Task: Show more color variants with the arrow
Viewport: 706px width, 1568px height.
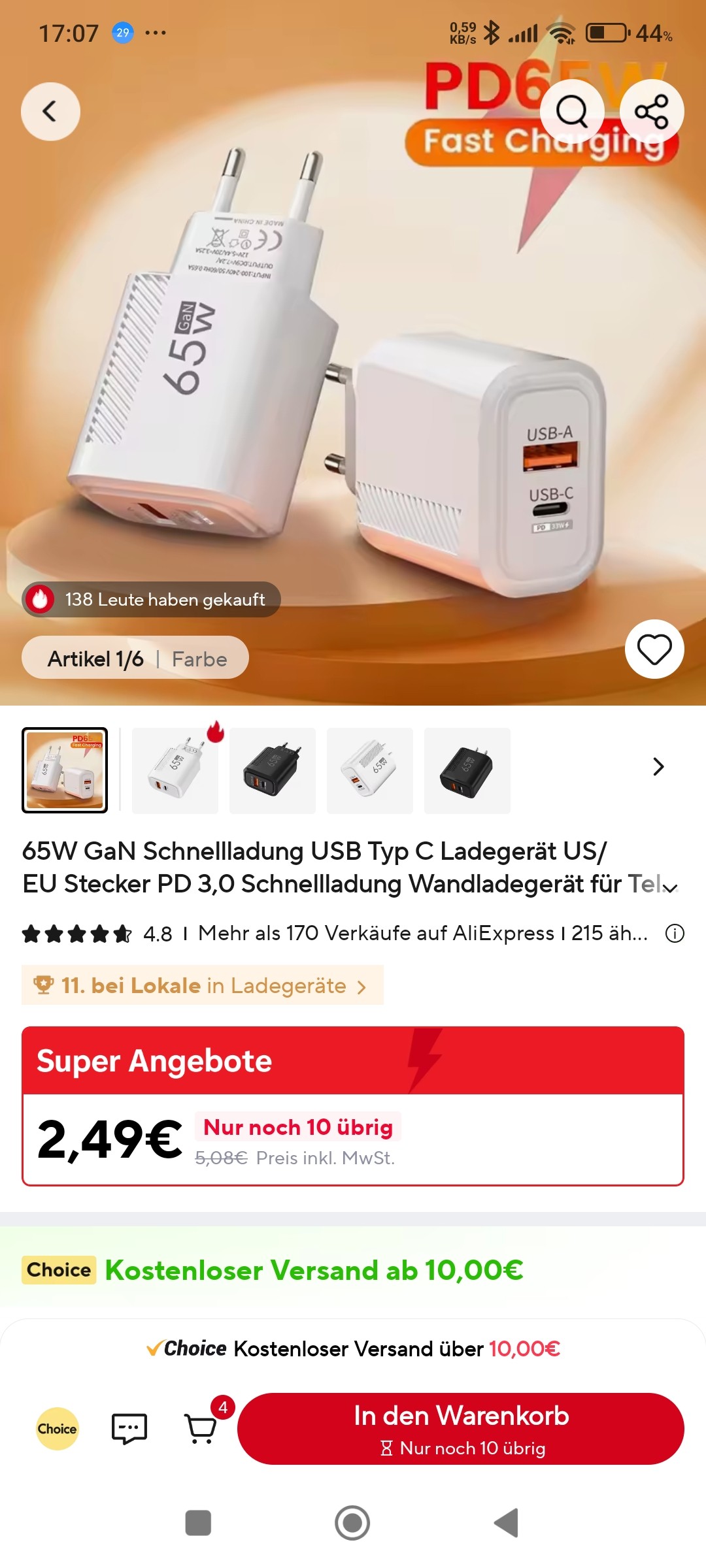Action: click(658, 767)
